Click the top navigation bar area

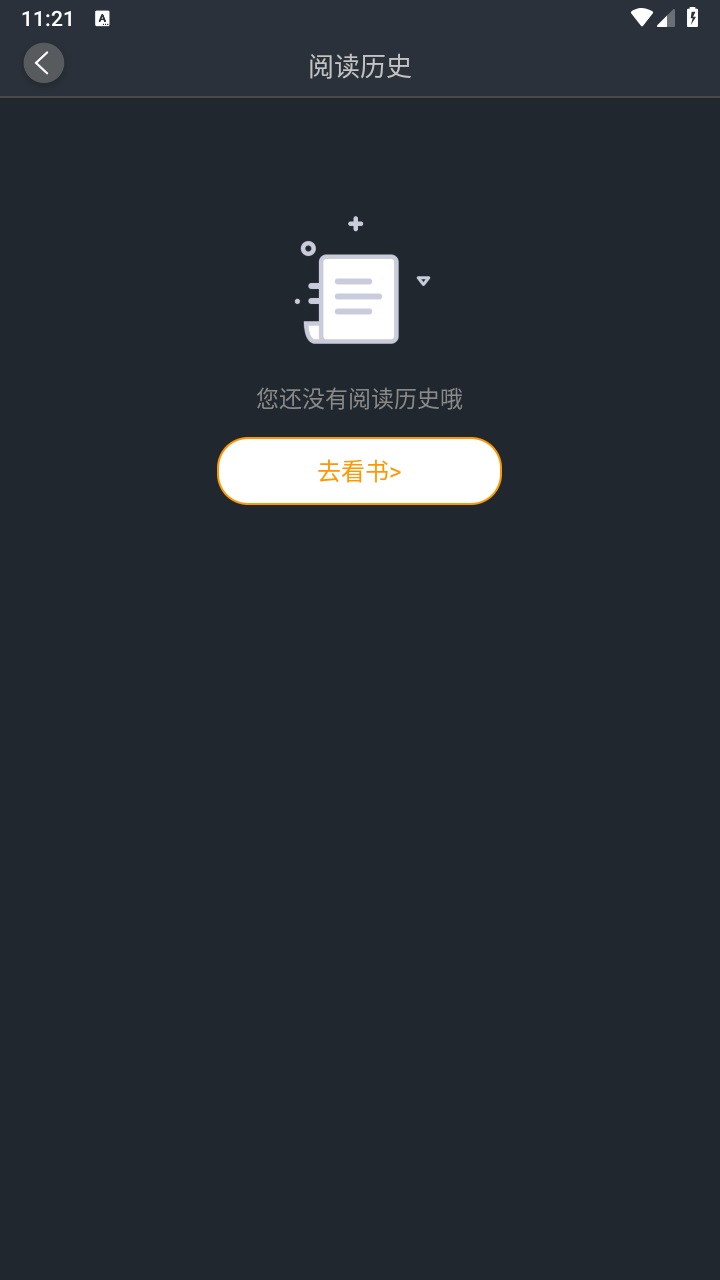point(359,62)
